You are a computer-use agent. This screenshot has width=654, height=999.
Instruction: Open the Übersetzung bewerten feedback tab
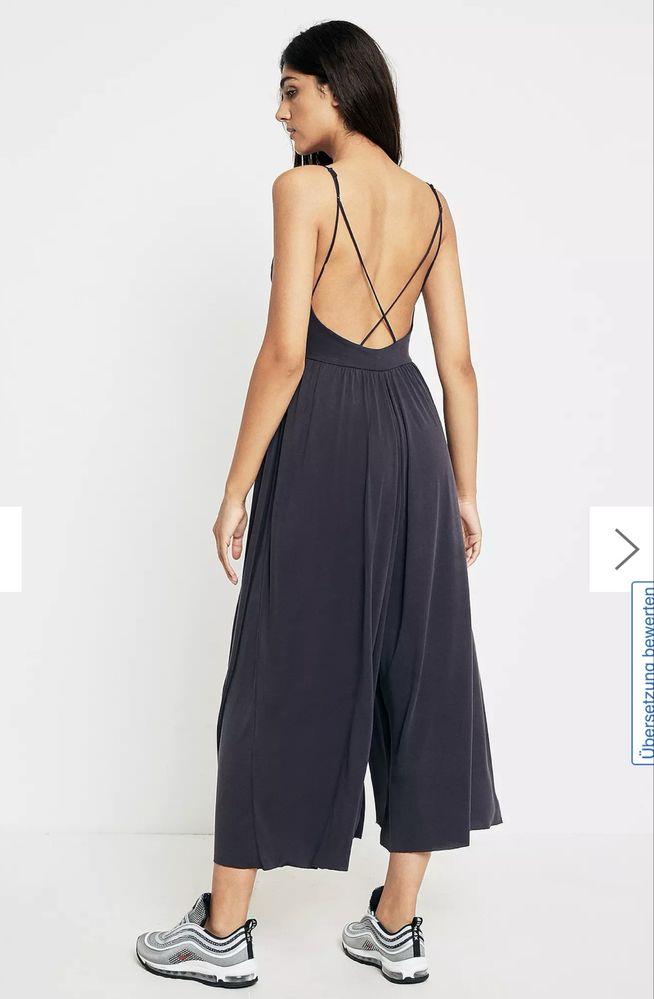(643, 673)
